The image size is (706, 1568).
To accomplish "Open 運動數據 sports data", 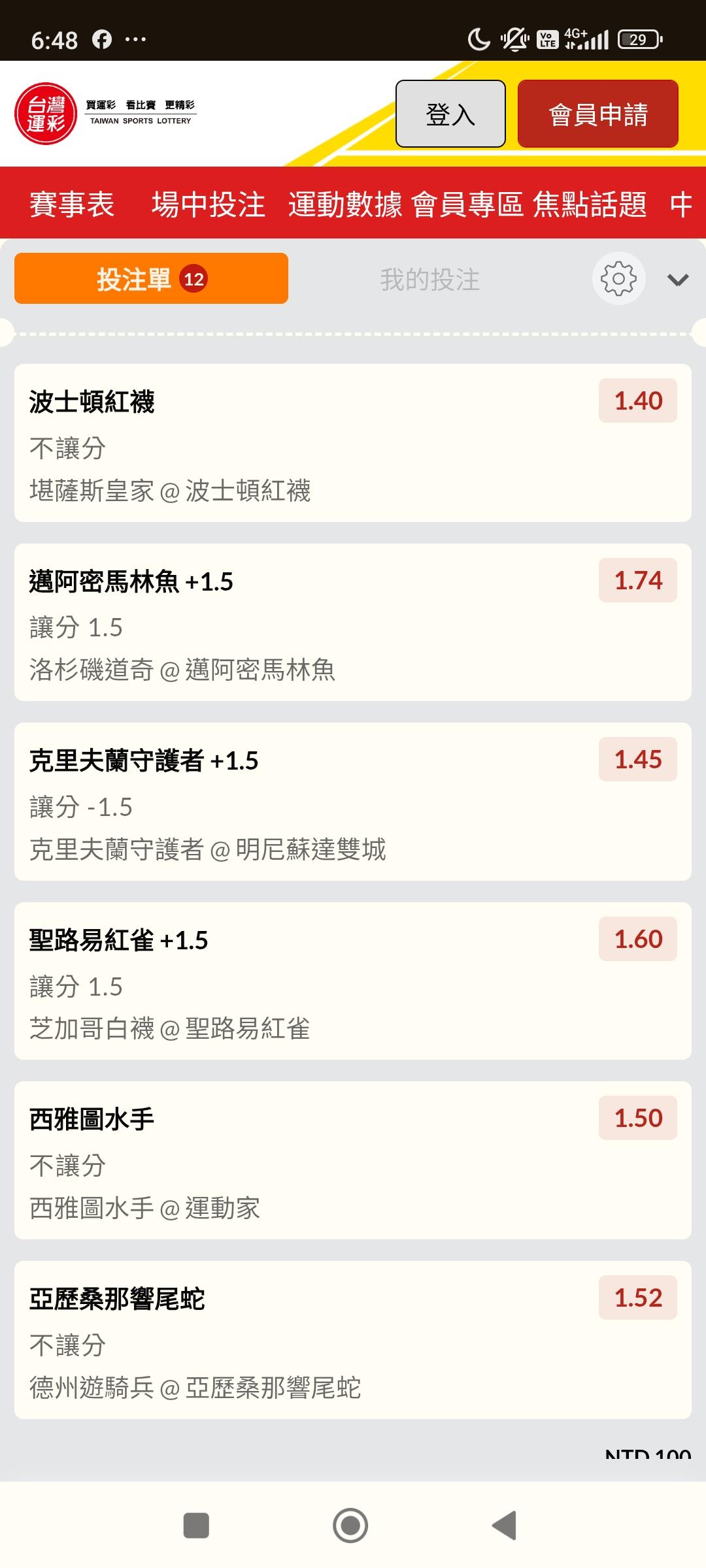I will tap(345, 204).
